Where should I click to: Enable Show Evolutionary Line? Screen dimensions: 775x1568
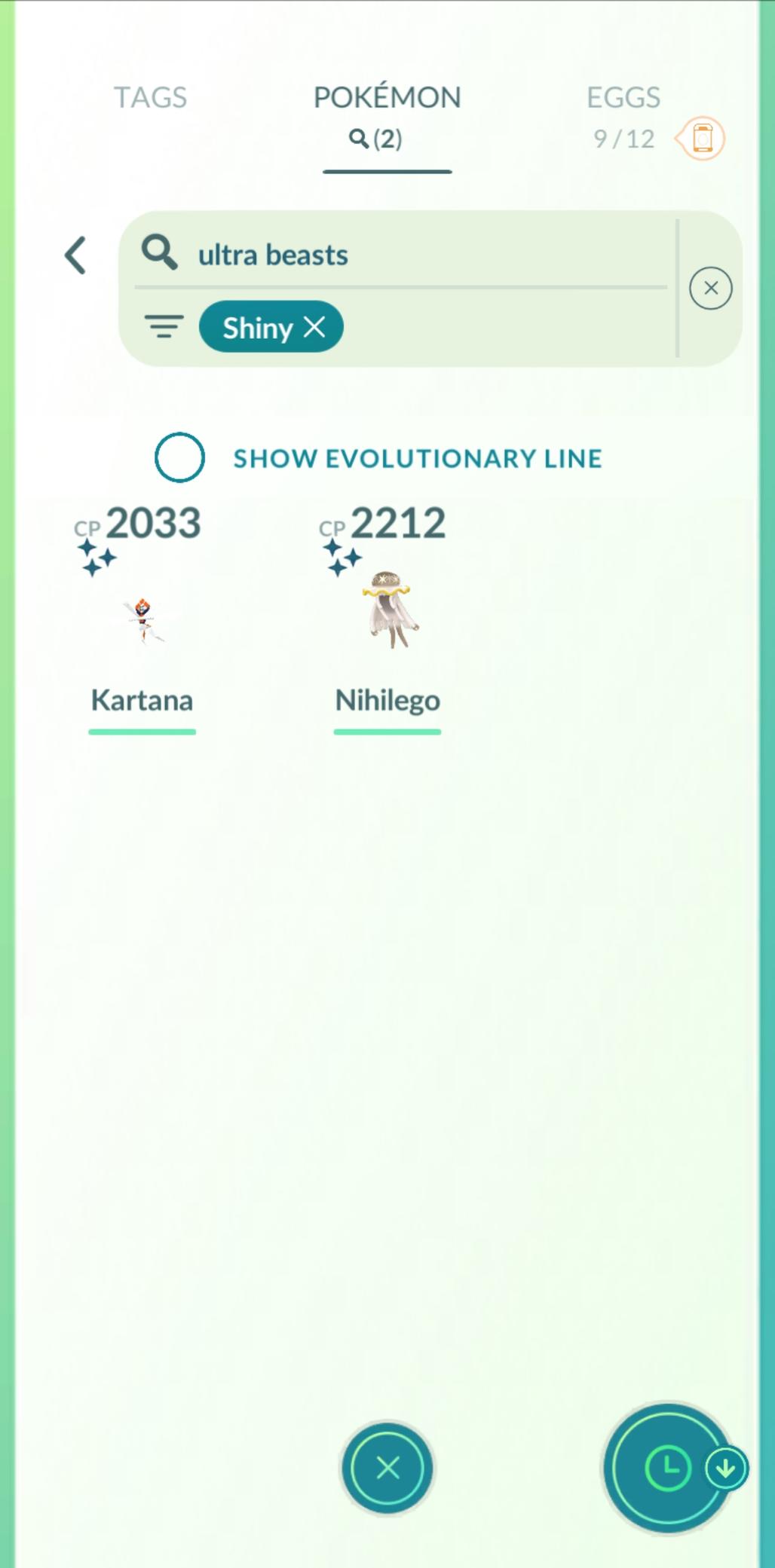[x=179, y=457]
